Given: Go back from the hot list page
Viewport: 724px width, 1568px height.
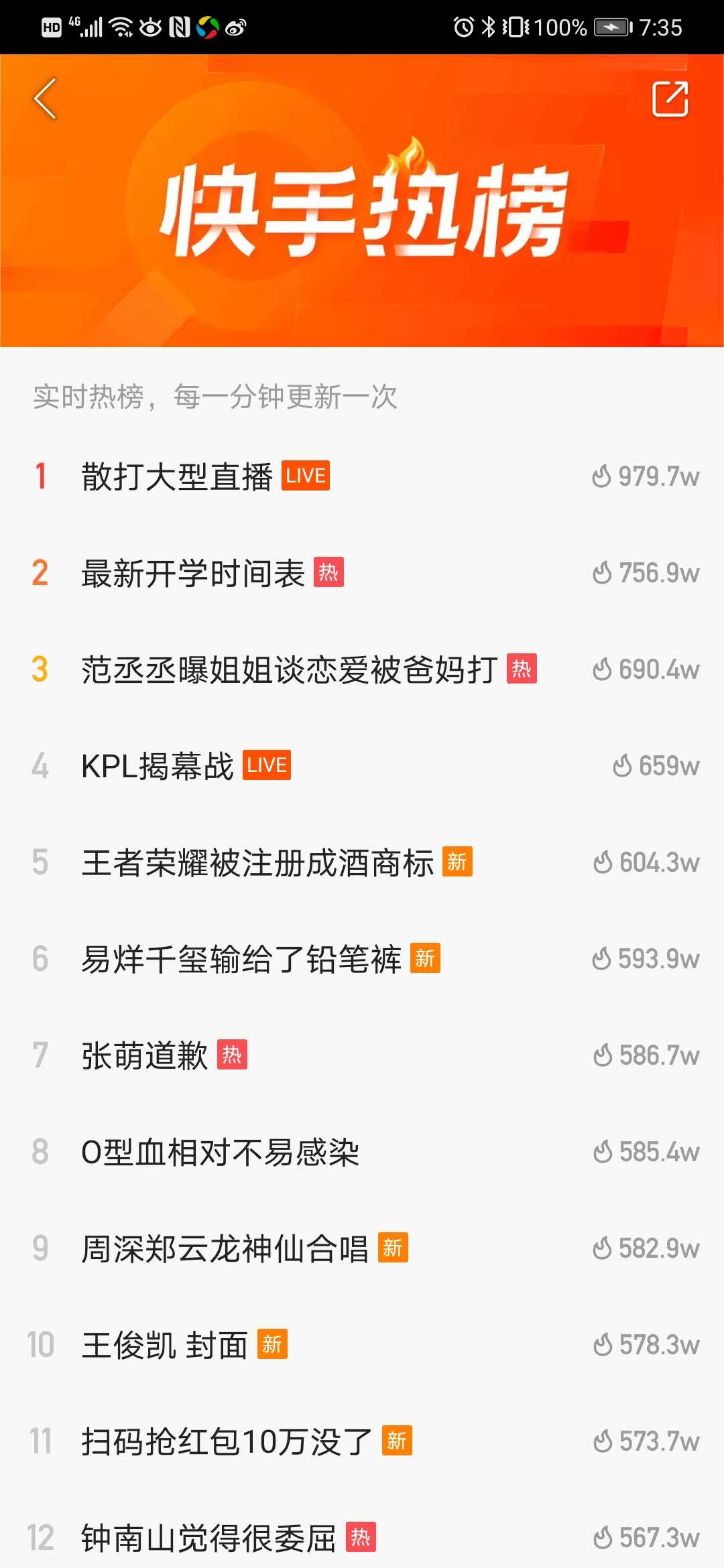Looking at the screenshot, I should (45, 99).
